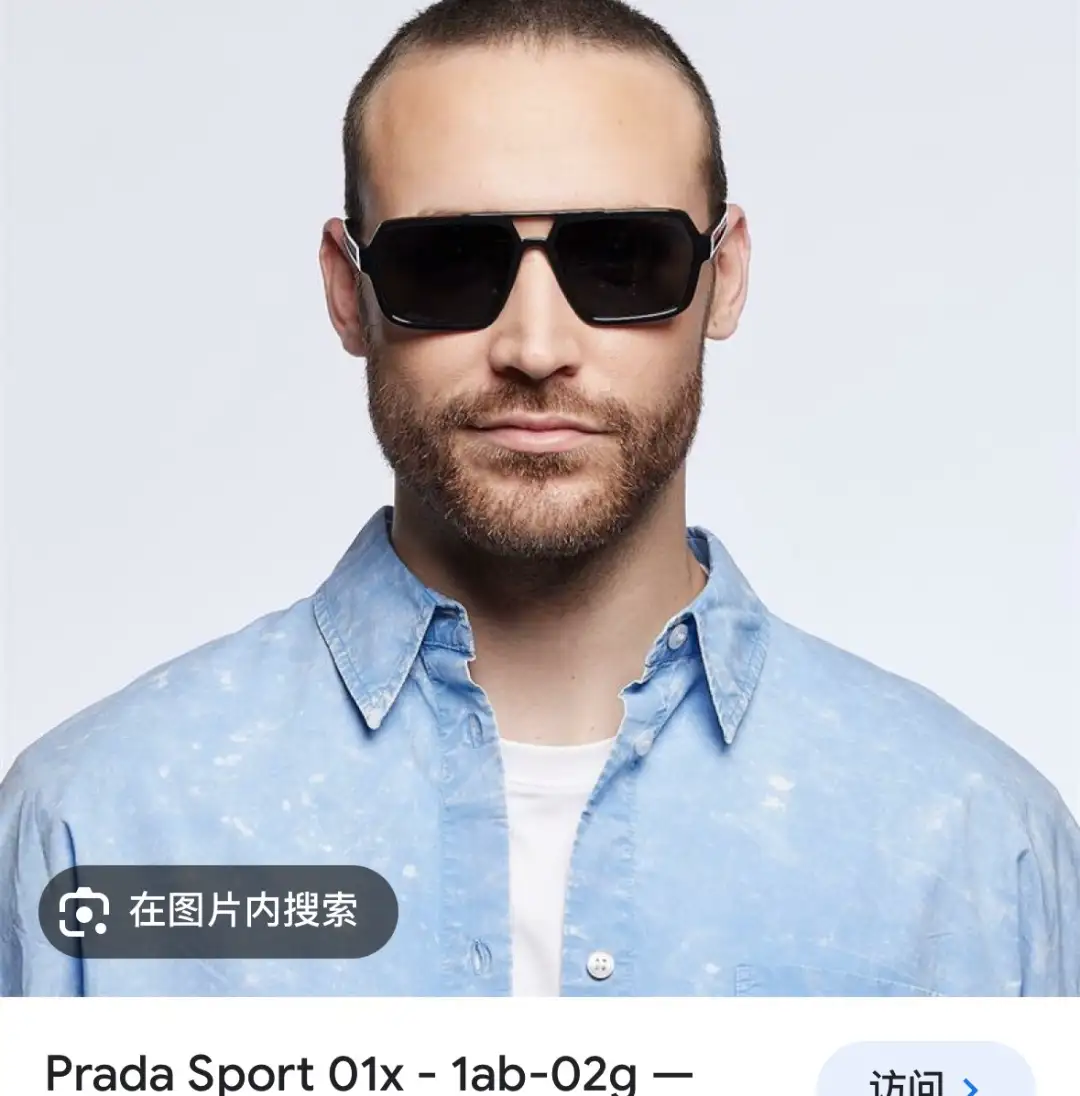
Task: Open the Prada Sport 01x result title
Action: 370,1075
